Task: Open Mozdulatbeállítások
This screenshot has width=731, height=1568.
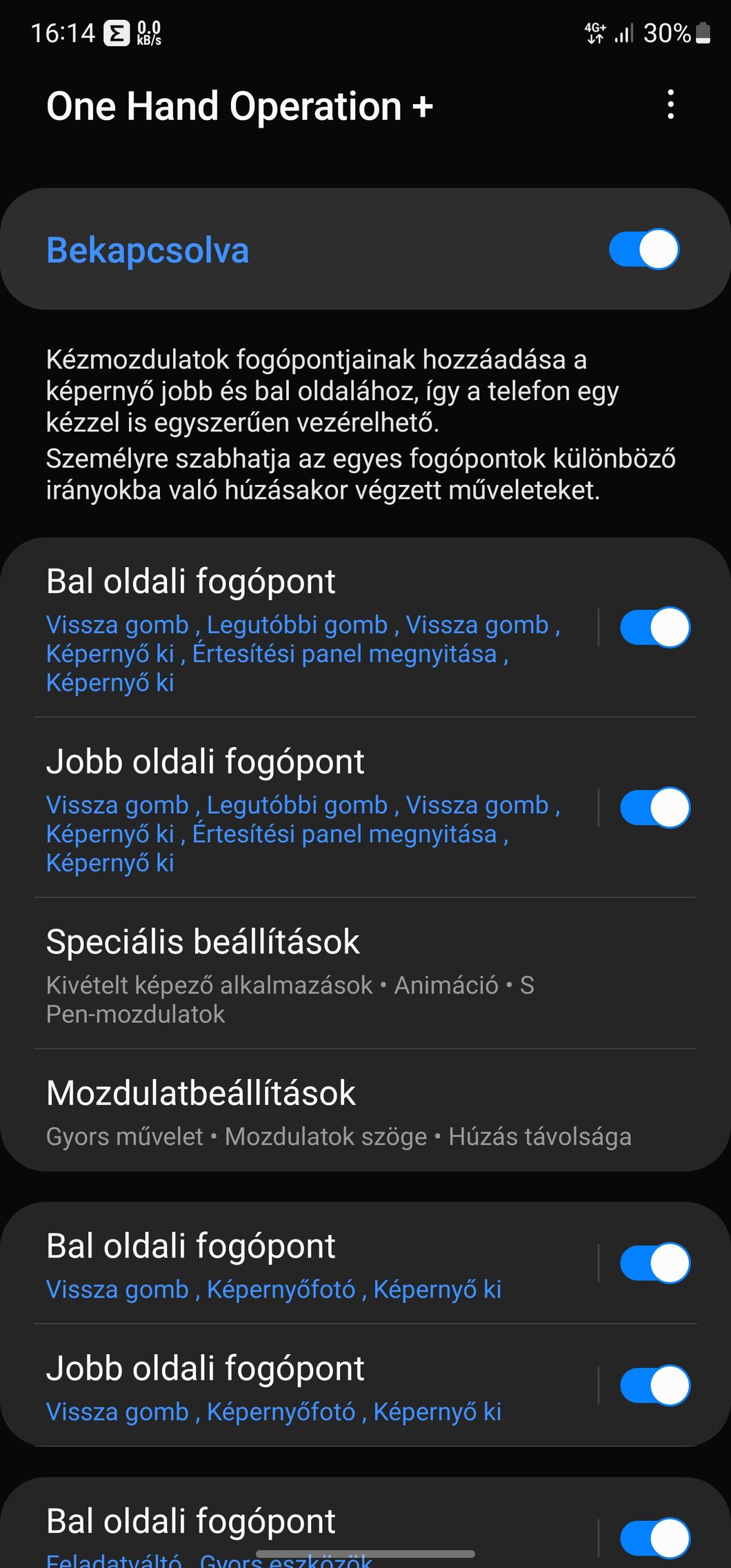Action: 365,1111
